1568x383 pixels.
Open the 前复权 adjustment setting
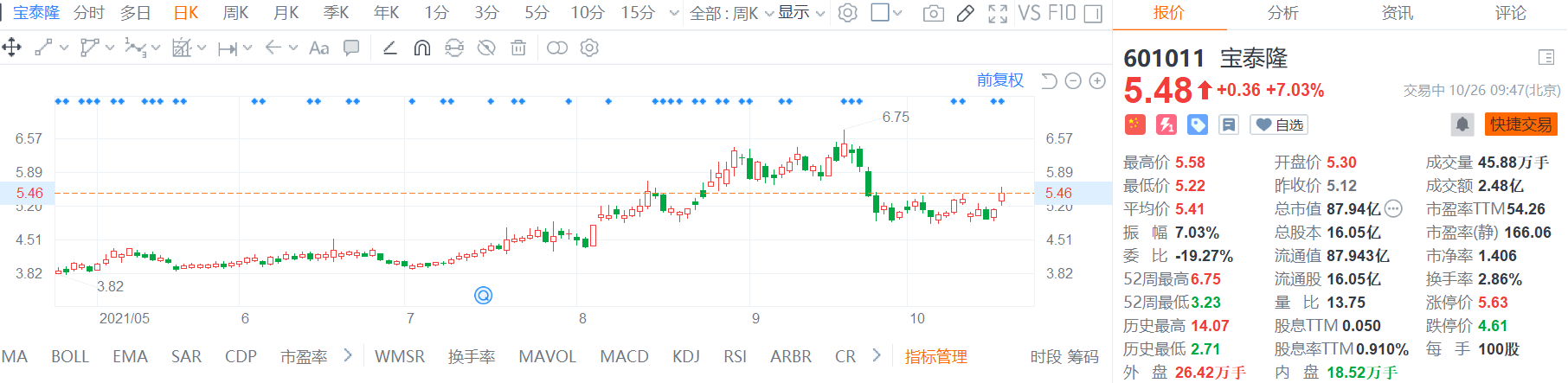pos(999,80)
